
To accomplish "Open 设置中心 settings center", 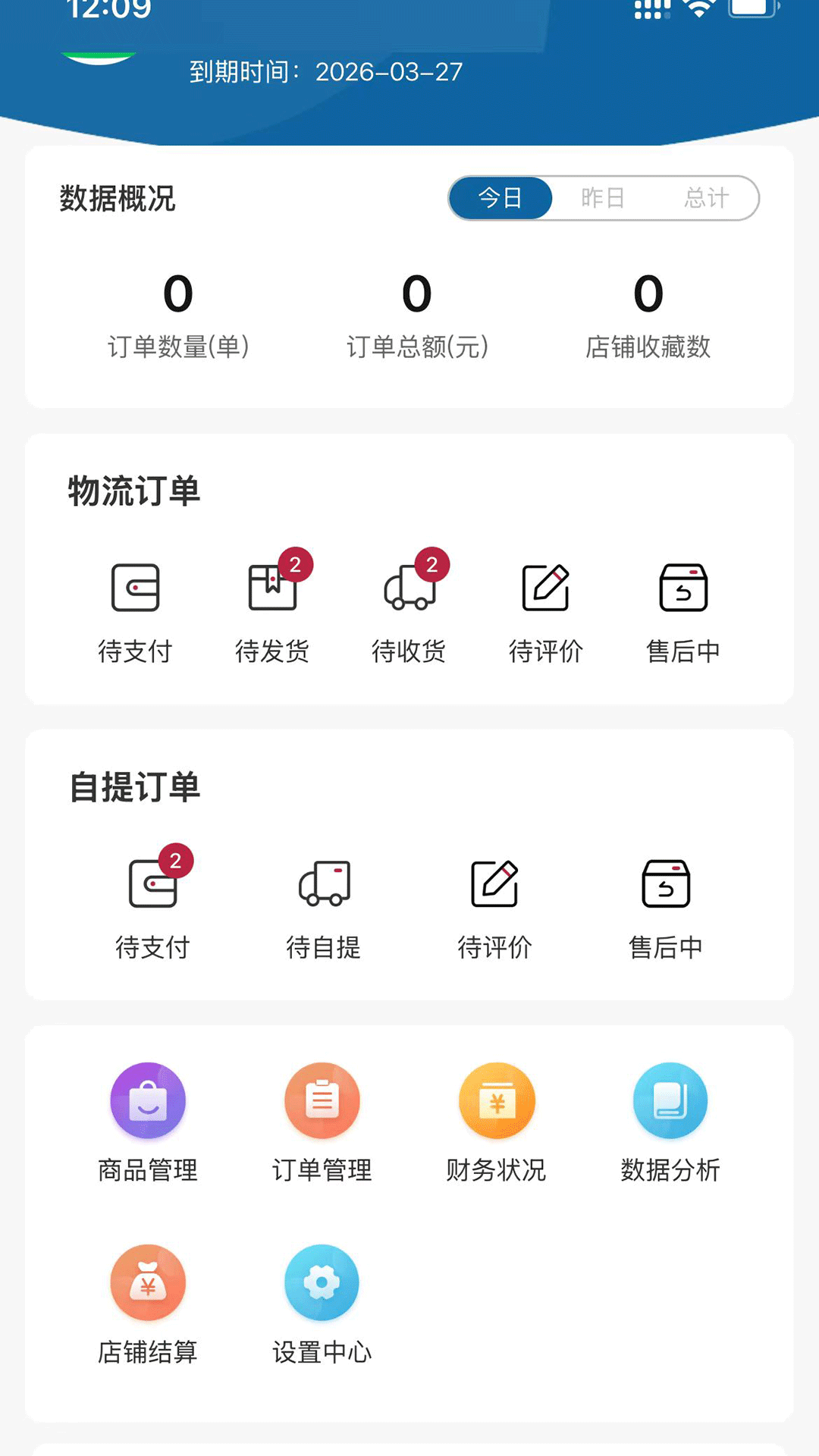I will tap(322, 1304).
